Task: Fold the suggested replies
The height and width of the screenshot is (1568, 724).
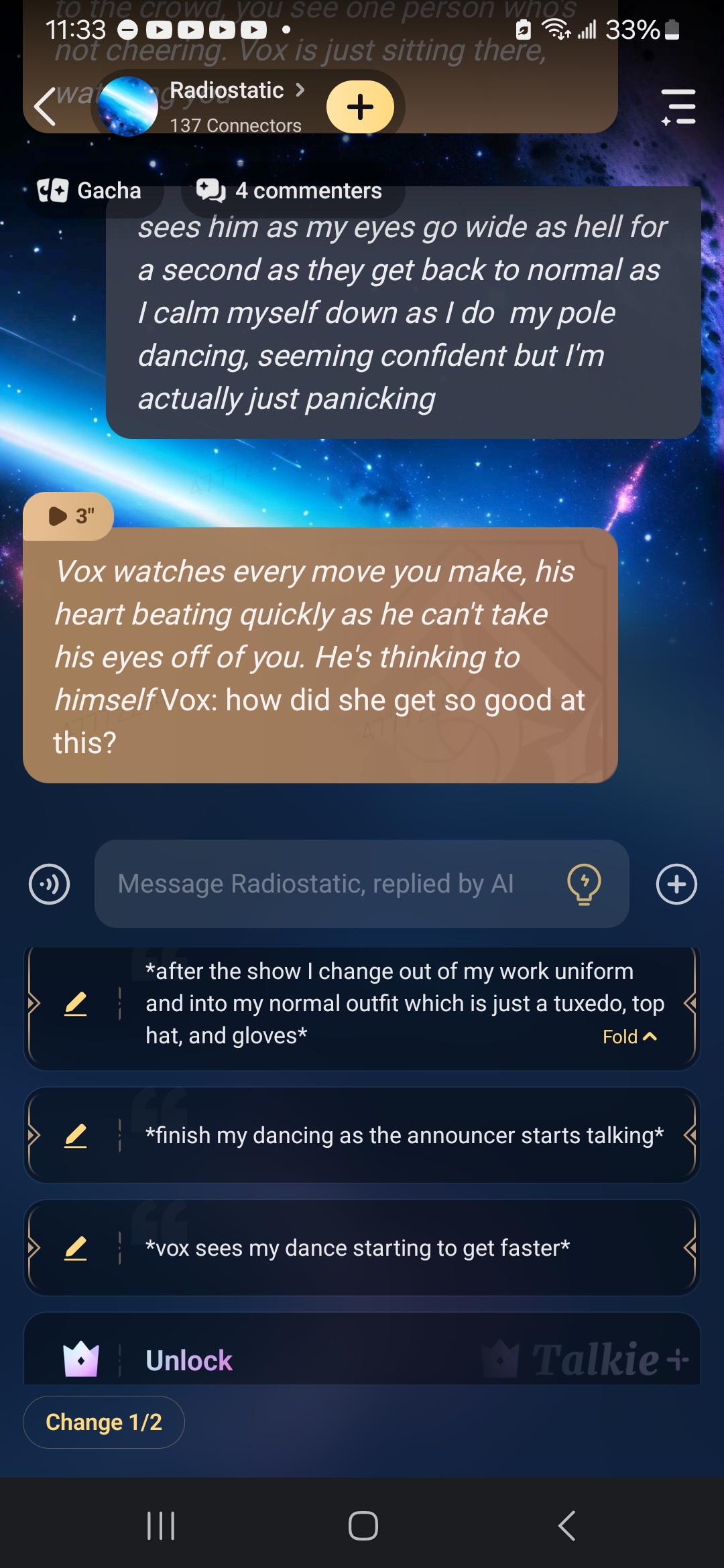Action: [x=629, y=1037]
